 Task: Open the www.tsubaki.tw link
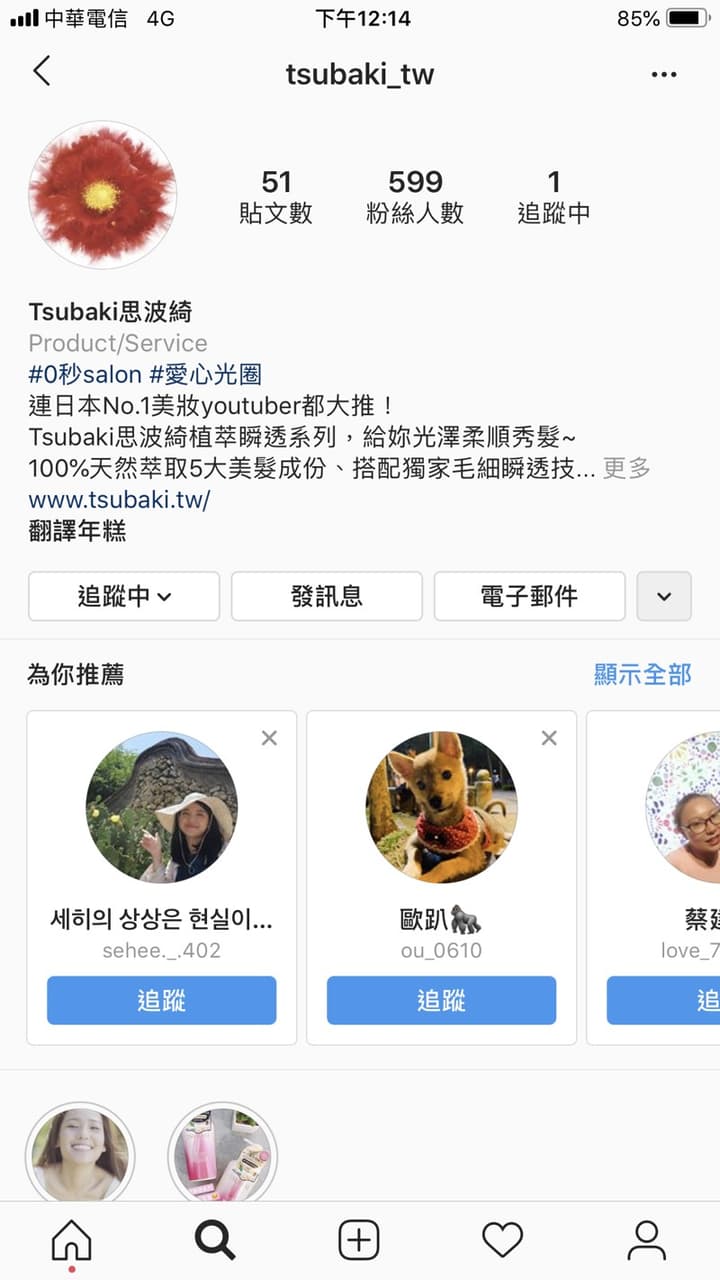(119, 499)
